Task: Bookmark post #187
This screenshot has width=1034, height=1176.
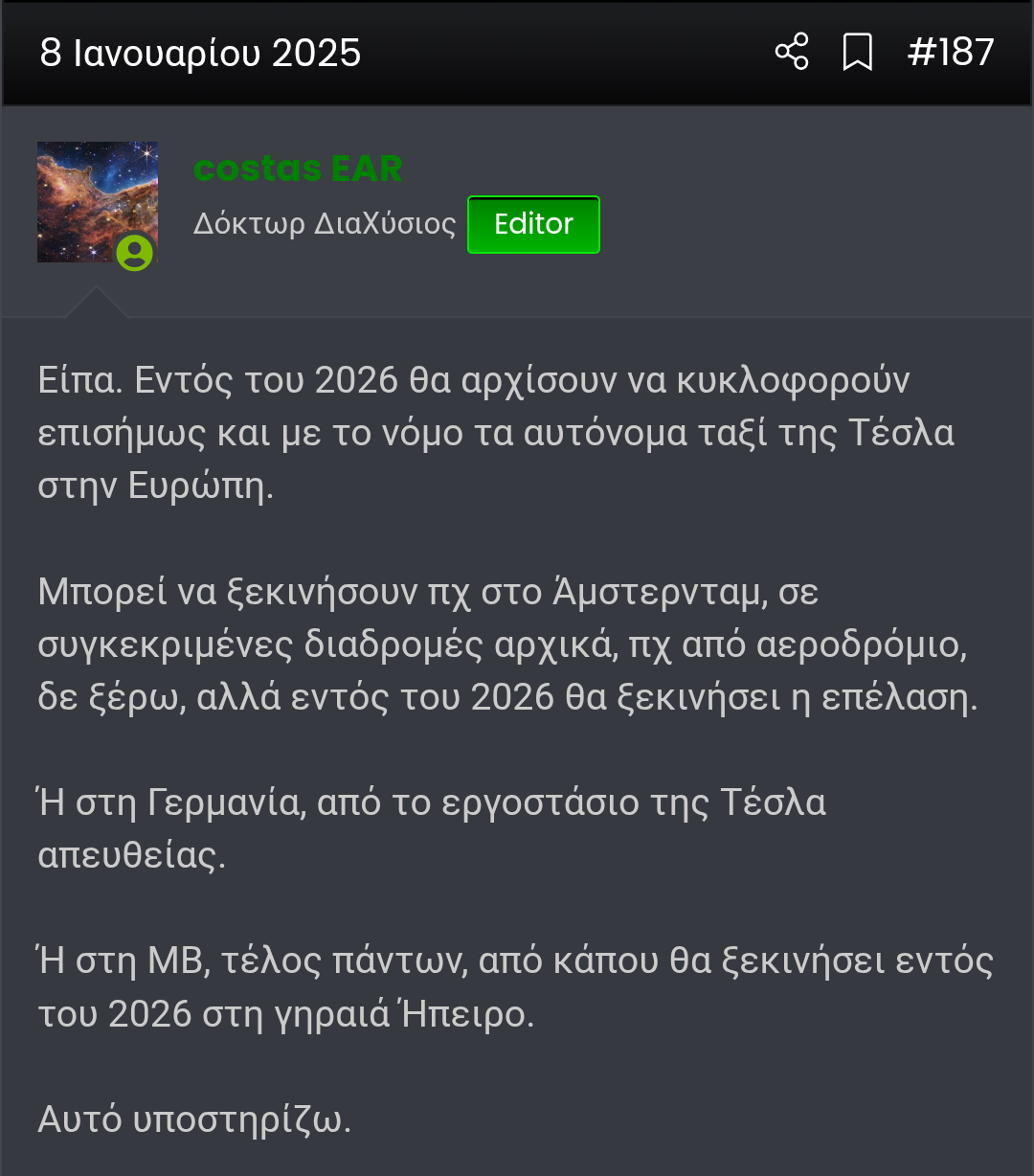Action: pyautogui.click(x=857, y=52)
